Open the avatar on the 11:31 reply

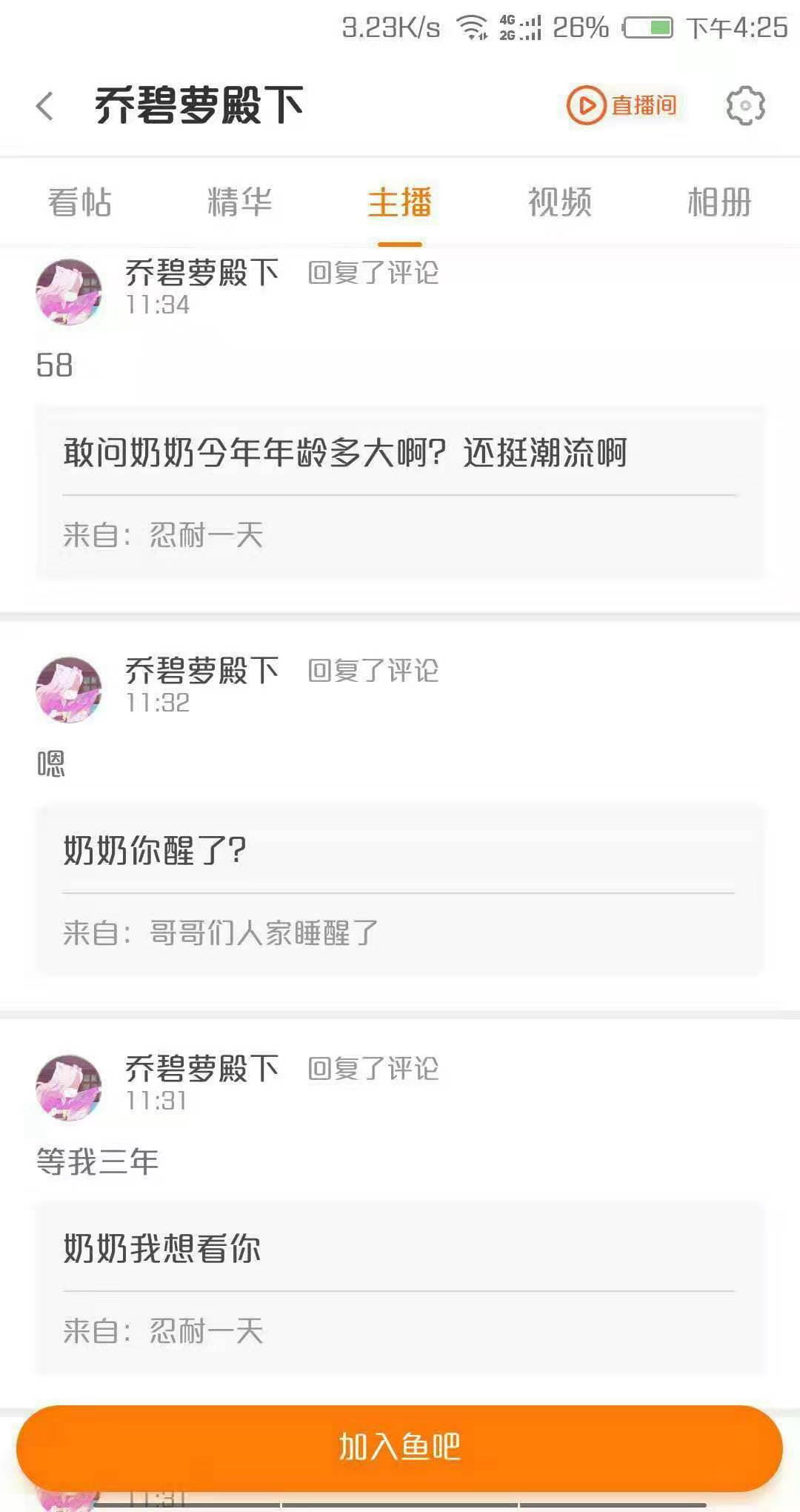point(68,1087)
